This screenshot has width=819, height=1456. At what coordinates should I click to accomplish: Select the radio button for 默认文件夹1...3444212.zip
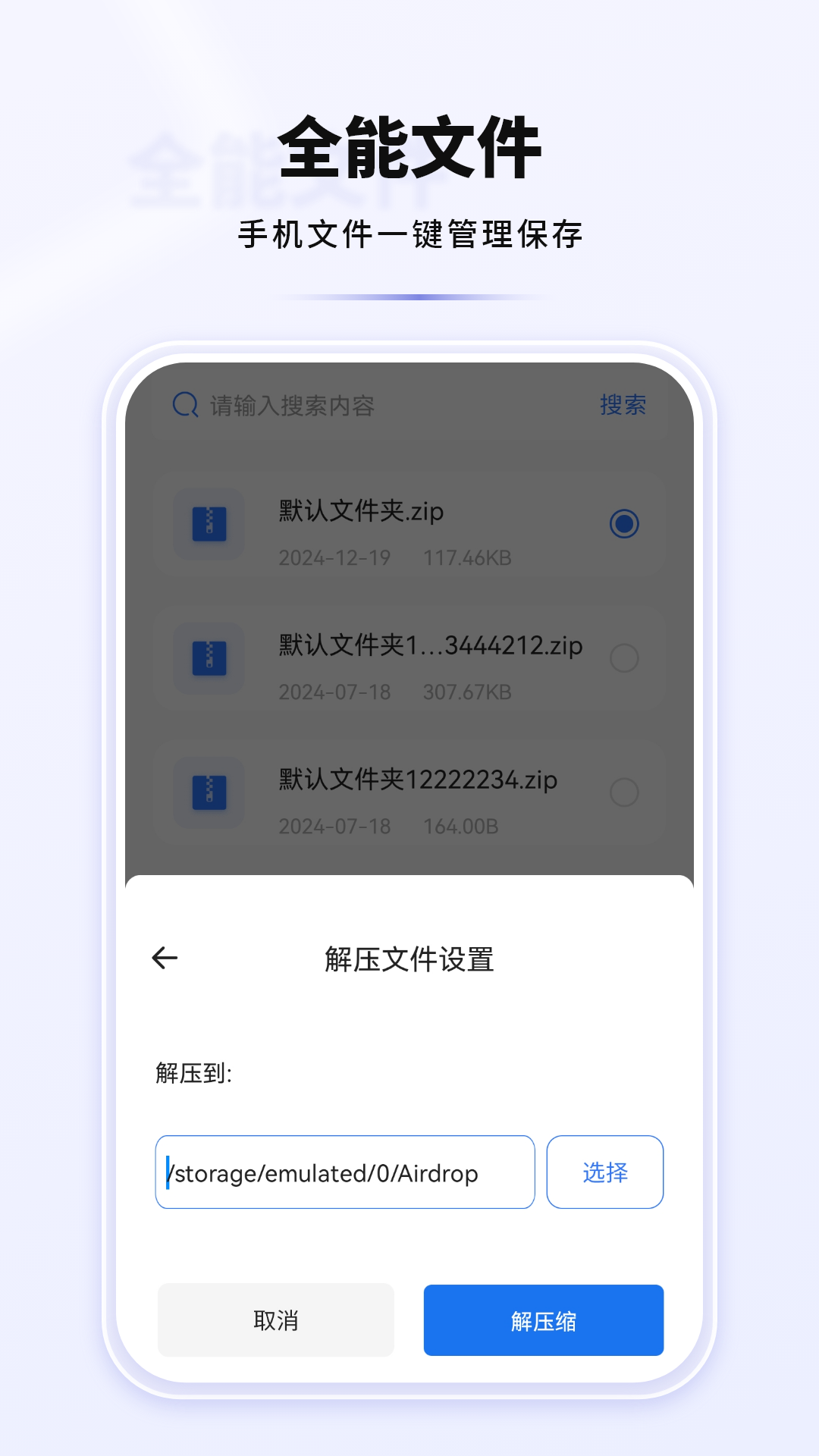(623, 658)
